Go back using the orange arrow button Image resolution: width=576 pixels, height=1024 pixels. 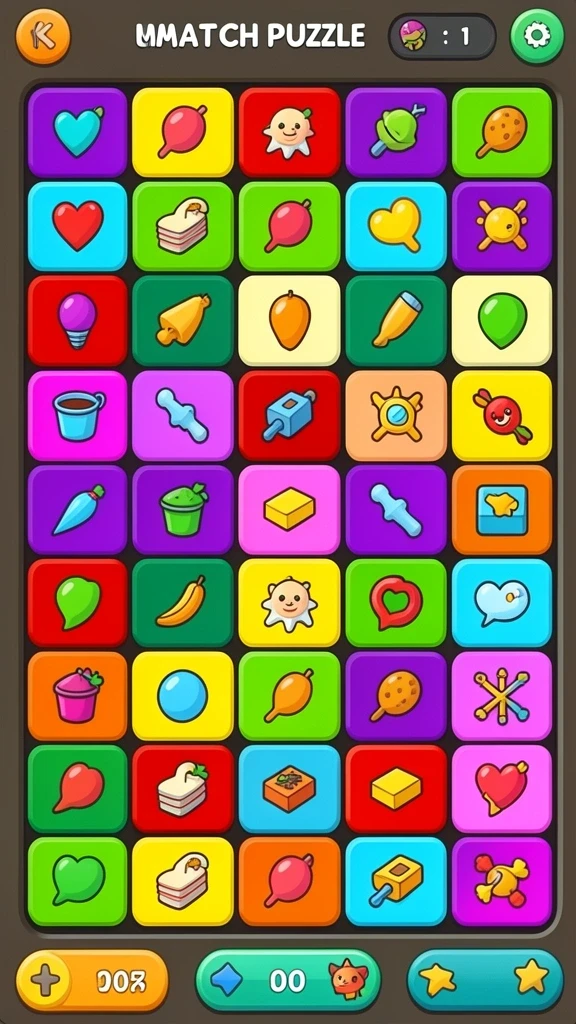coord(42,37)
